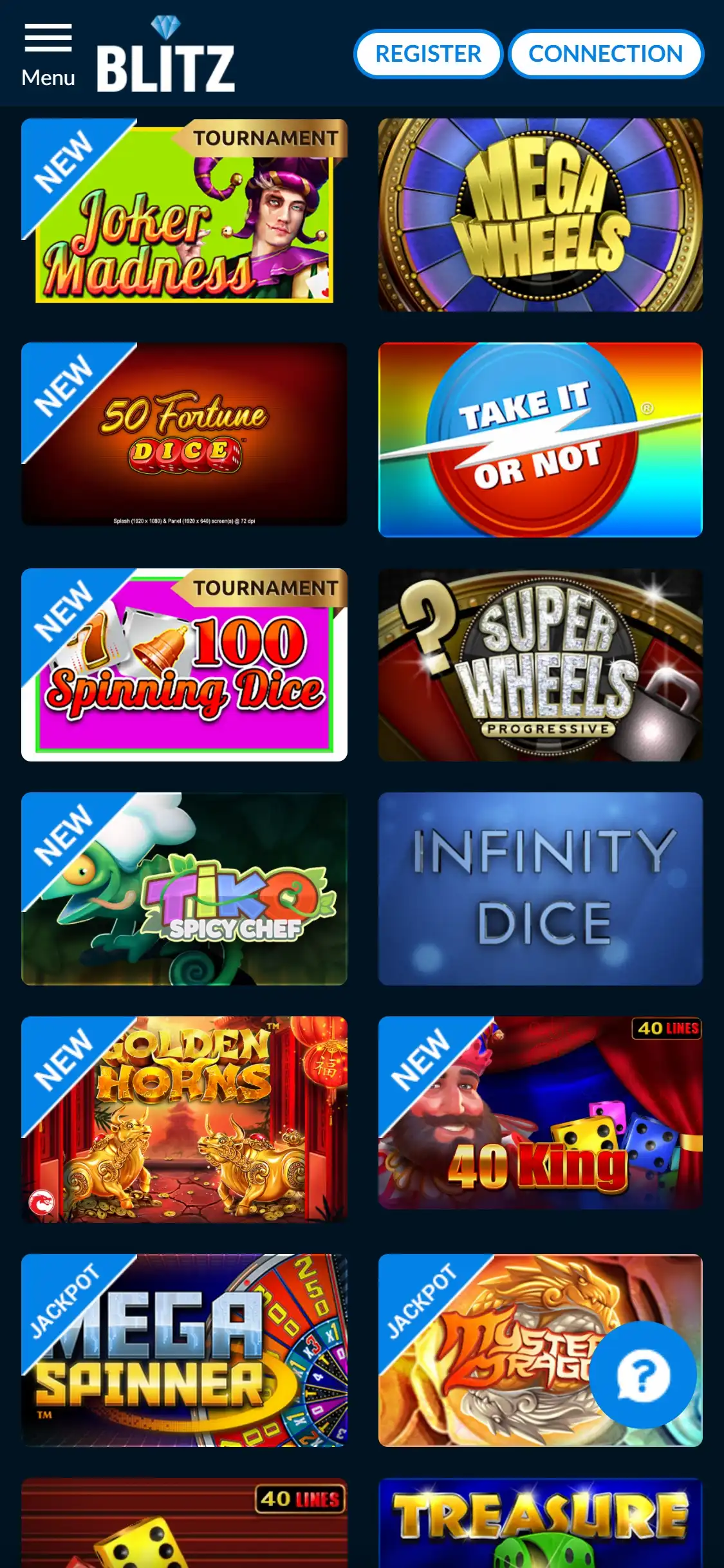724x1568 pixels.
Task: Open the Joker Madness game
Action: [x=184, y=215]
